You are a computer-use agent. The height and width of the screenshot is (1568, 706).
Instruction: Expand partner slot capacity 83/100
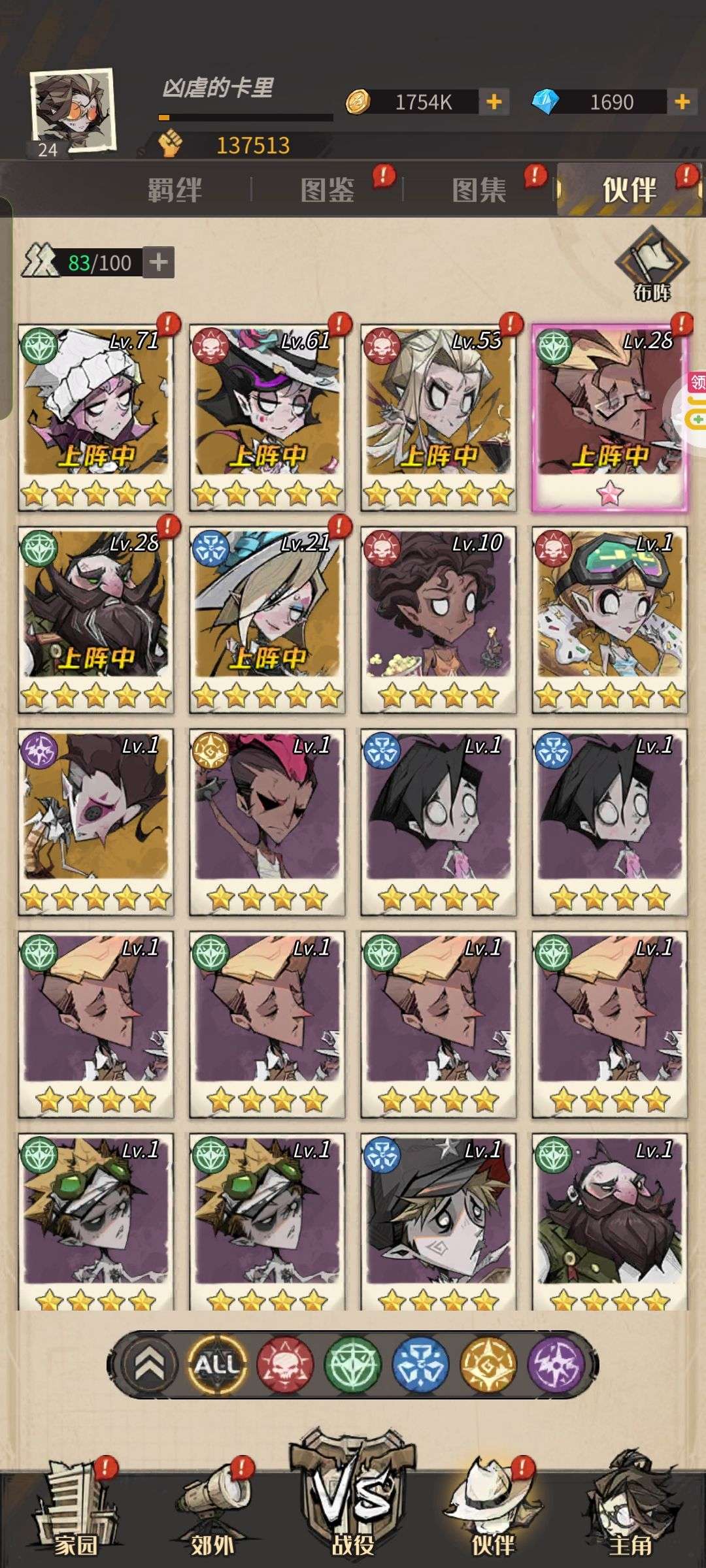(158, 263)
